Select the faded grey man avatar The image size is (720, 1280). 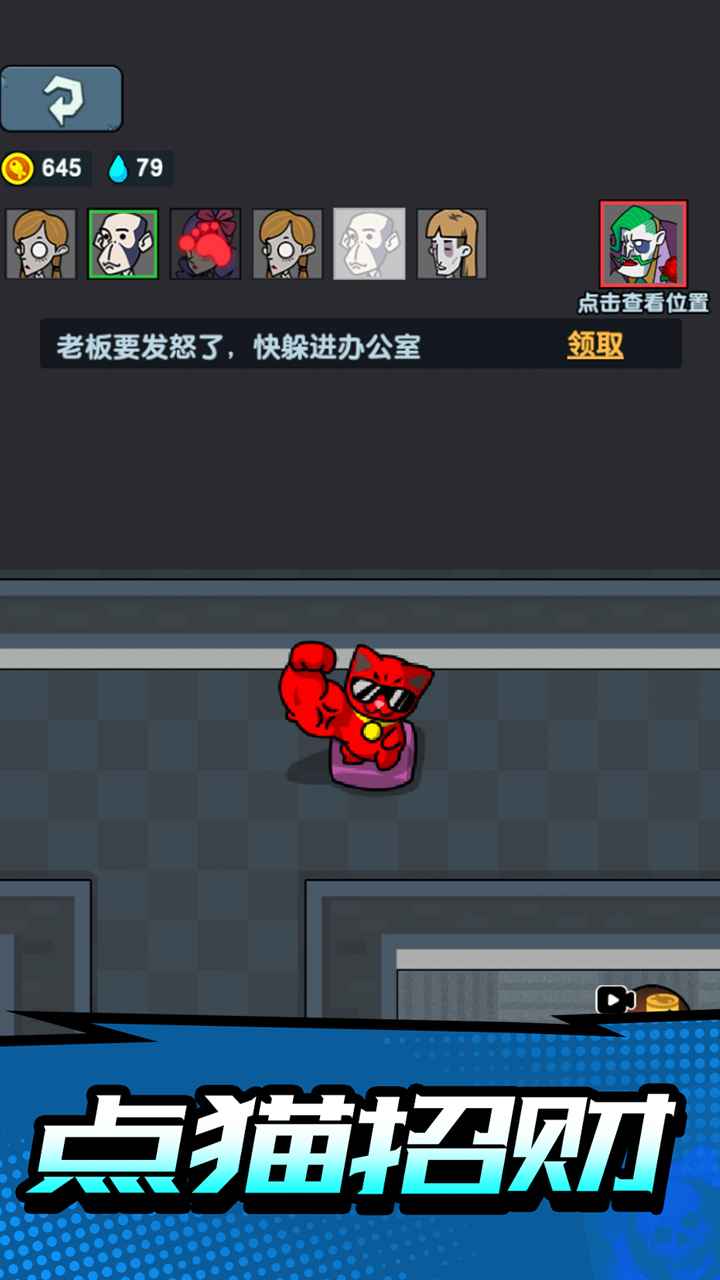(x=369, y=244)
